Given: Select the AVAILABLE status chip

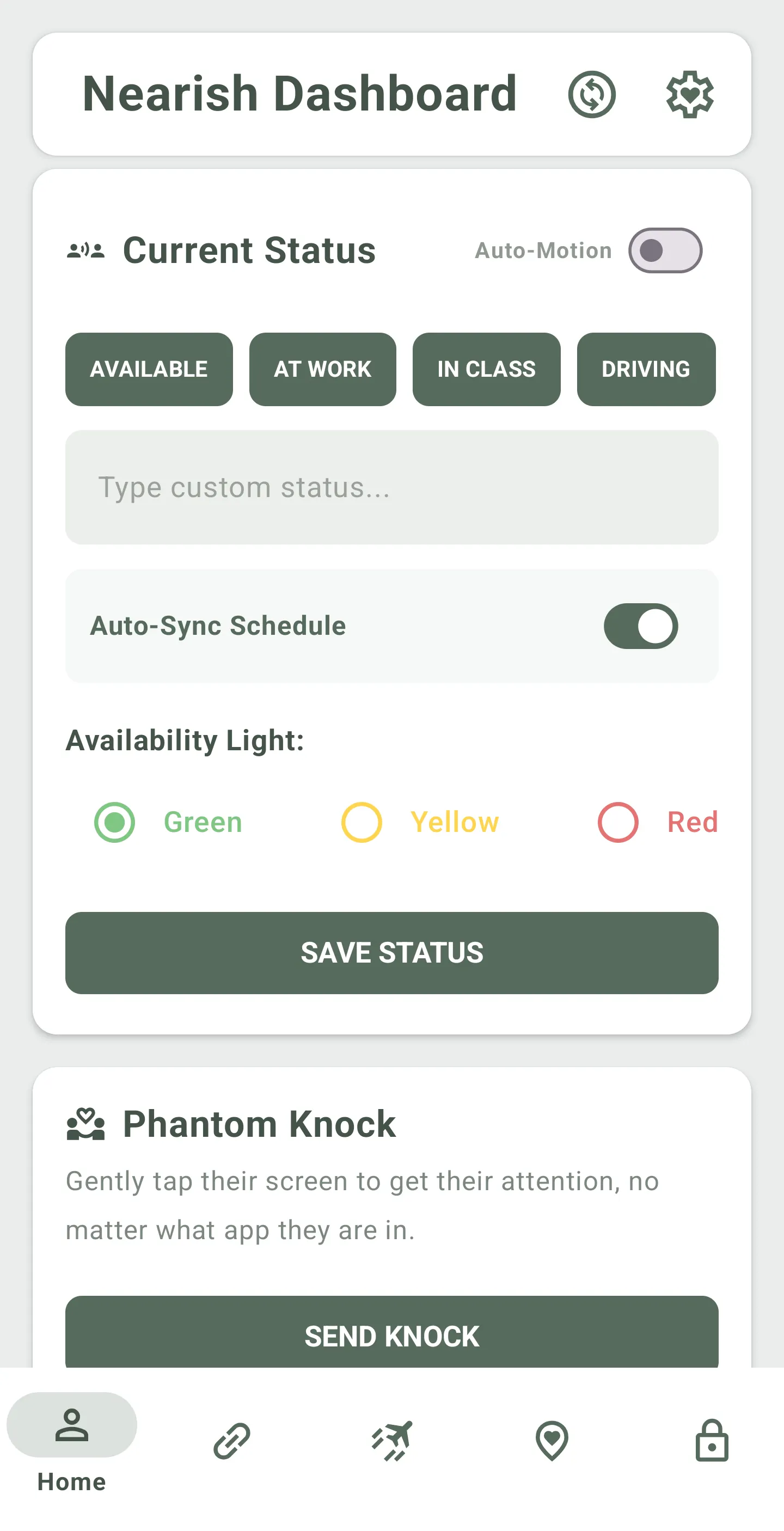Looking at the screenshot, I should point(149,369).
